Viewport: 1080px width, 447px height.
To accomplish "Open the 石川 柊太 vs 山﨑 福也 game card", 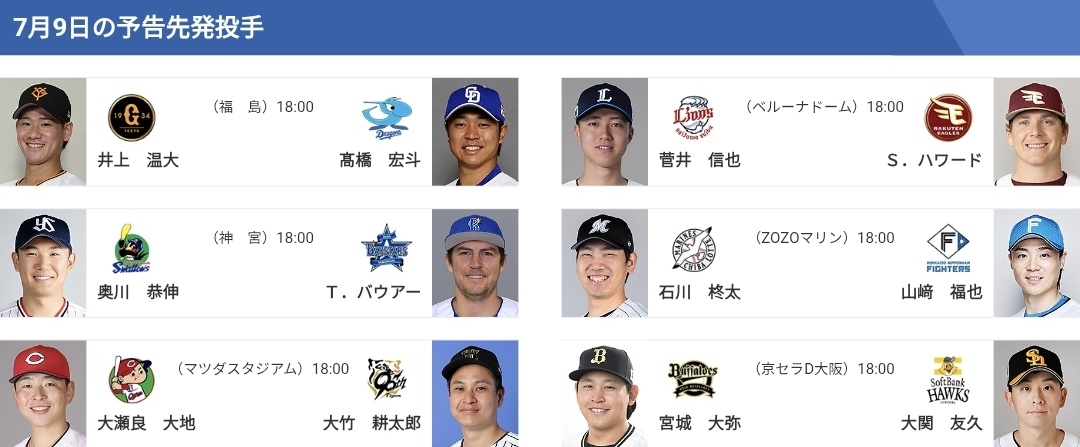I will pyautogui.click(x=820, y=263).
